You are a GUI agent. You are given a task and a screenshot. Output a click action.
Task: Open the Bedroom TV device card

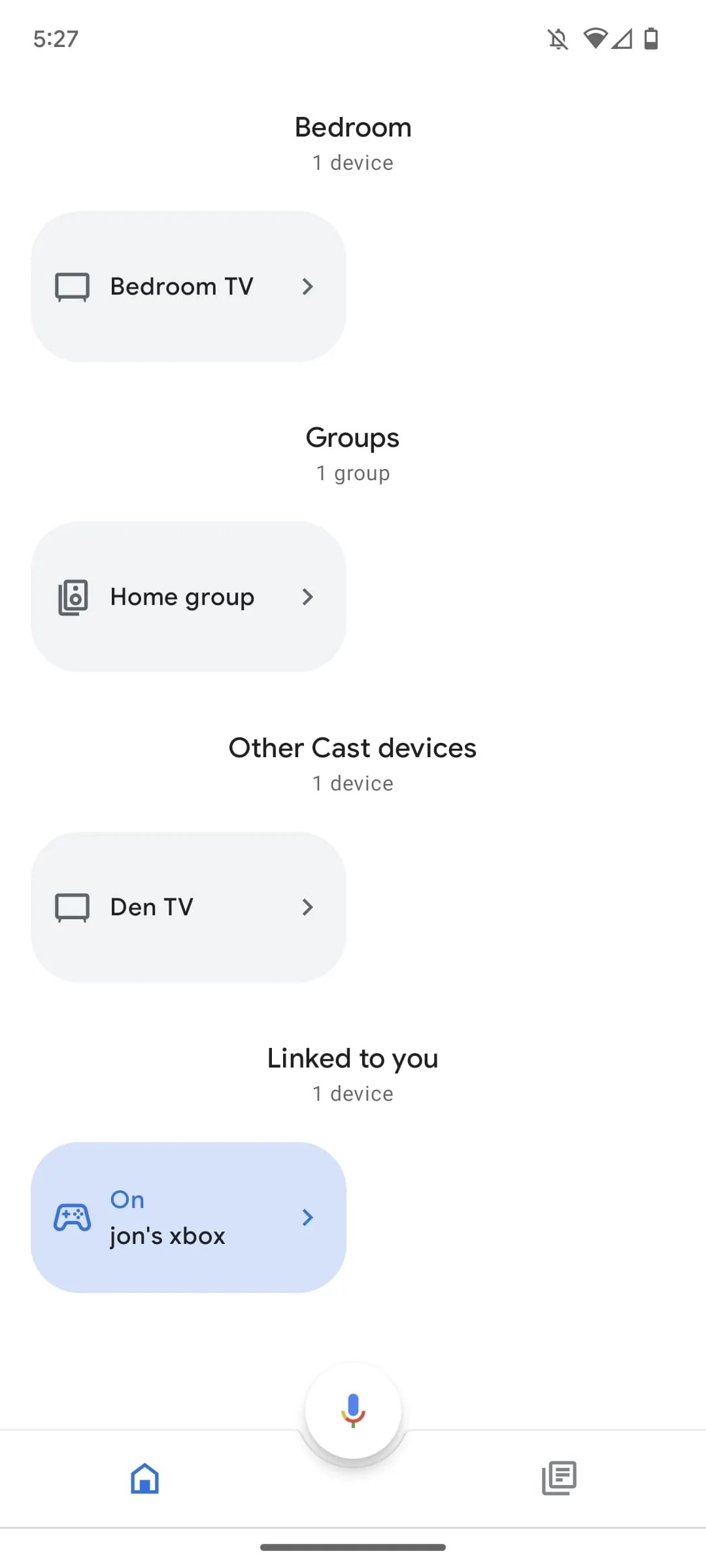point(188,286)
